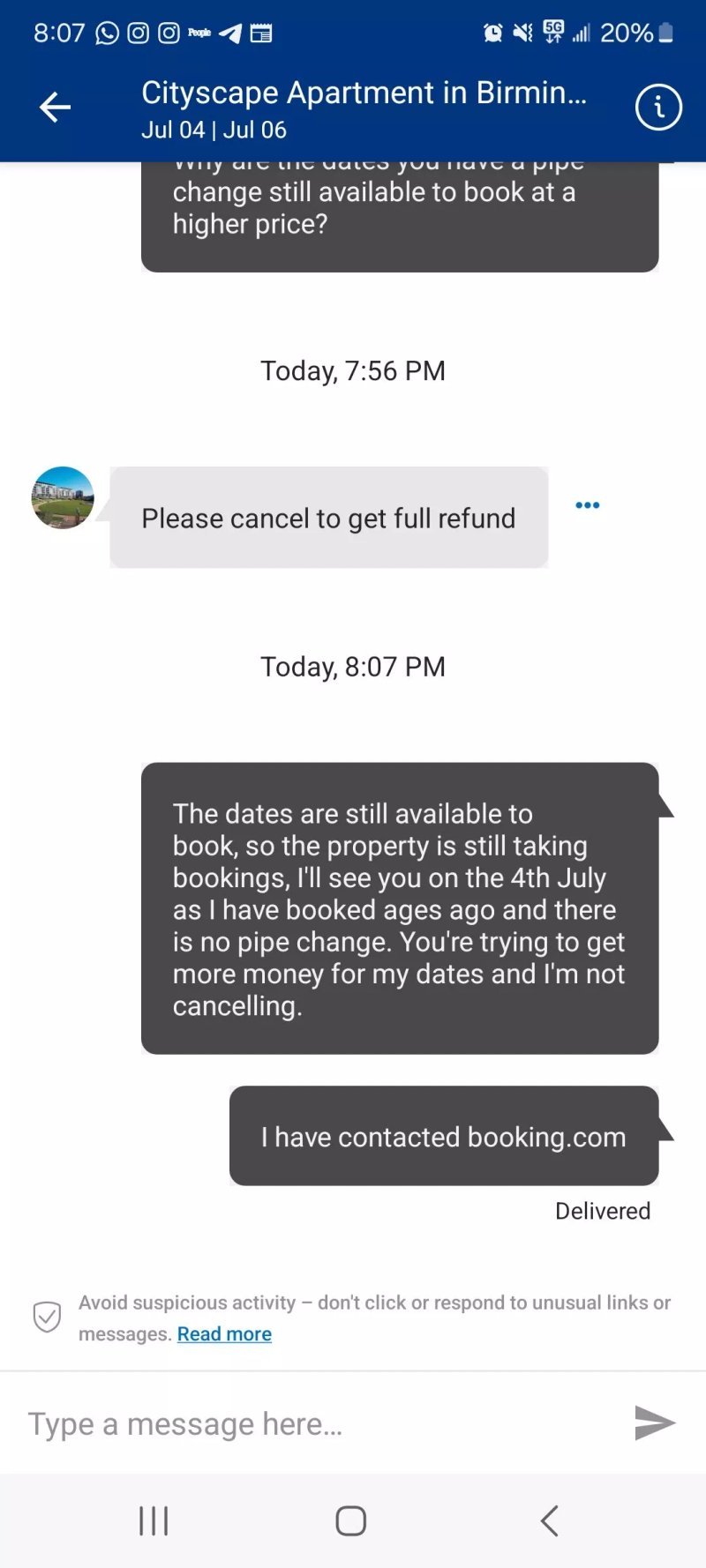Screen dimensions: 706x1568
Task: Go to the home screen
Action: (x=351, y=1520)
